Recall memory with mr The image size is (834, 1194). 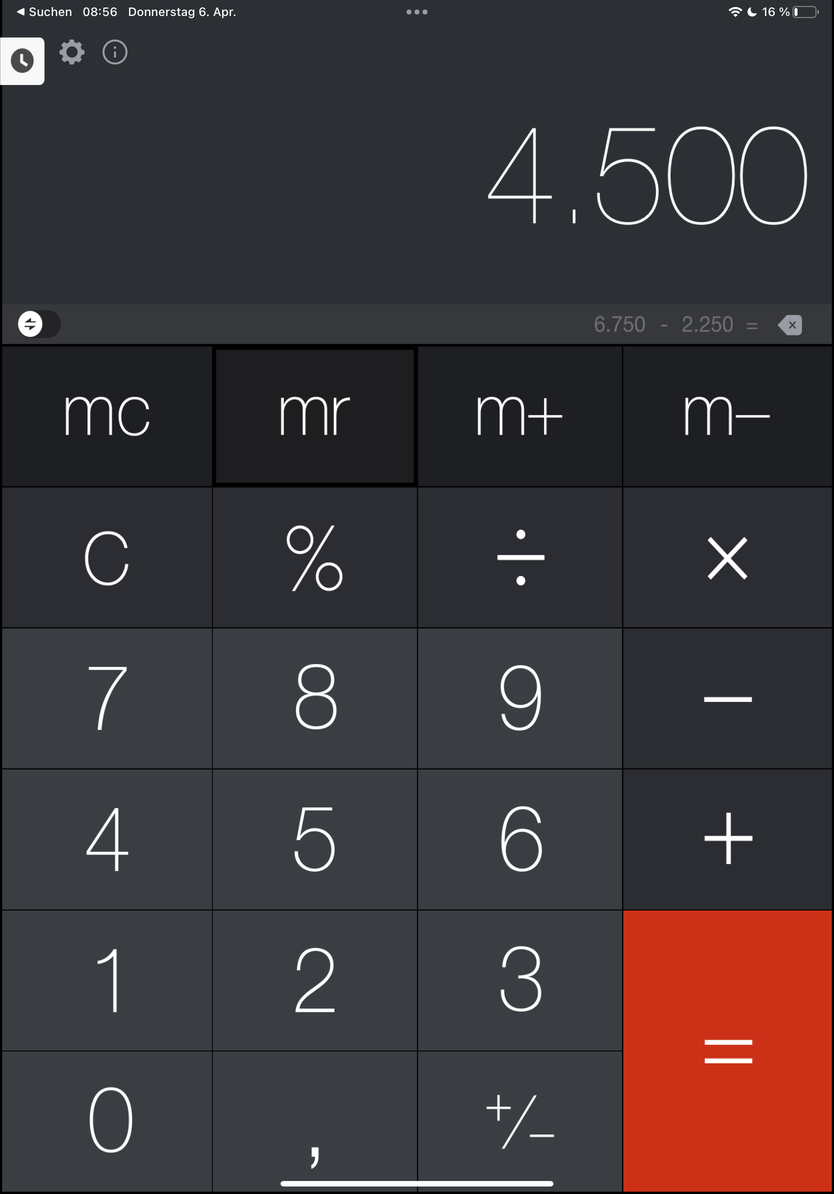coord(315,415)
